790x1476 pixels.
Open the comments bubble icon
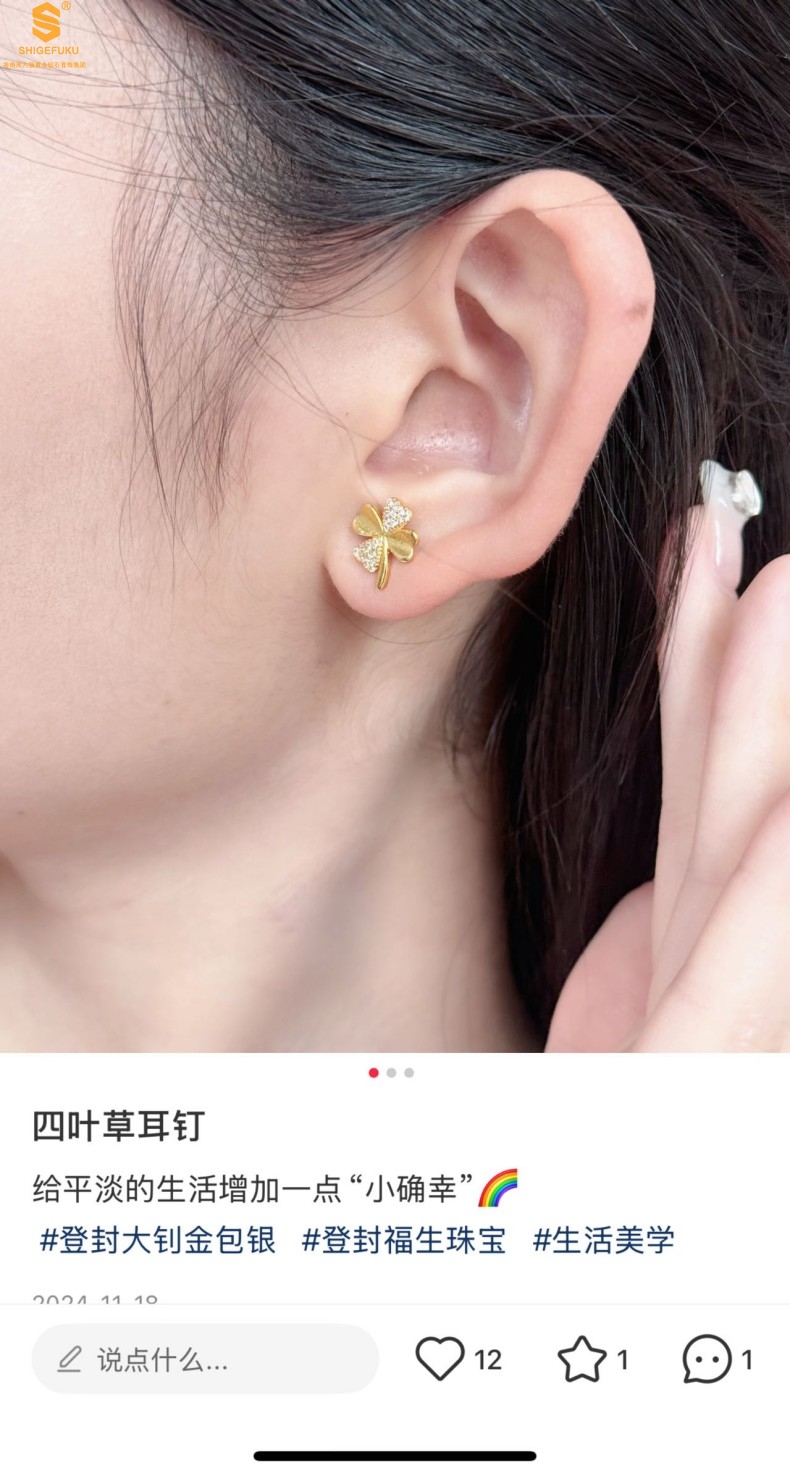tap(707, 1359)
